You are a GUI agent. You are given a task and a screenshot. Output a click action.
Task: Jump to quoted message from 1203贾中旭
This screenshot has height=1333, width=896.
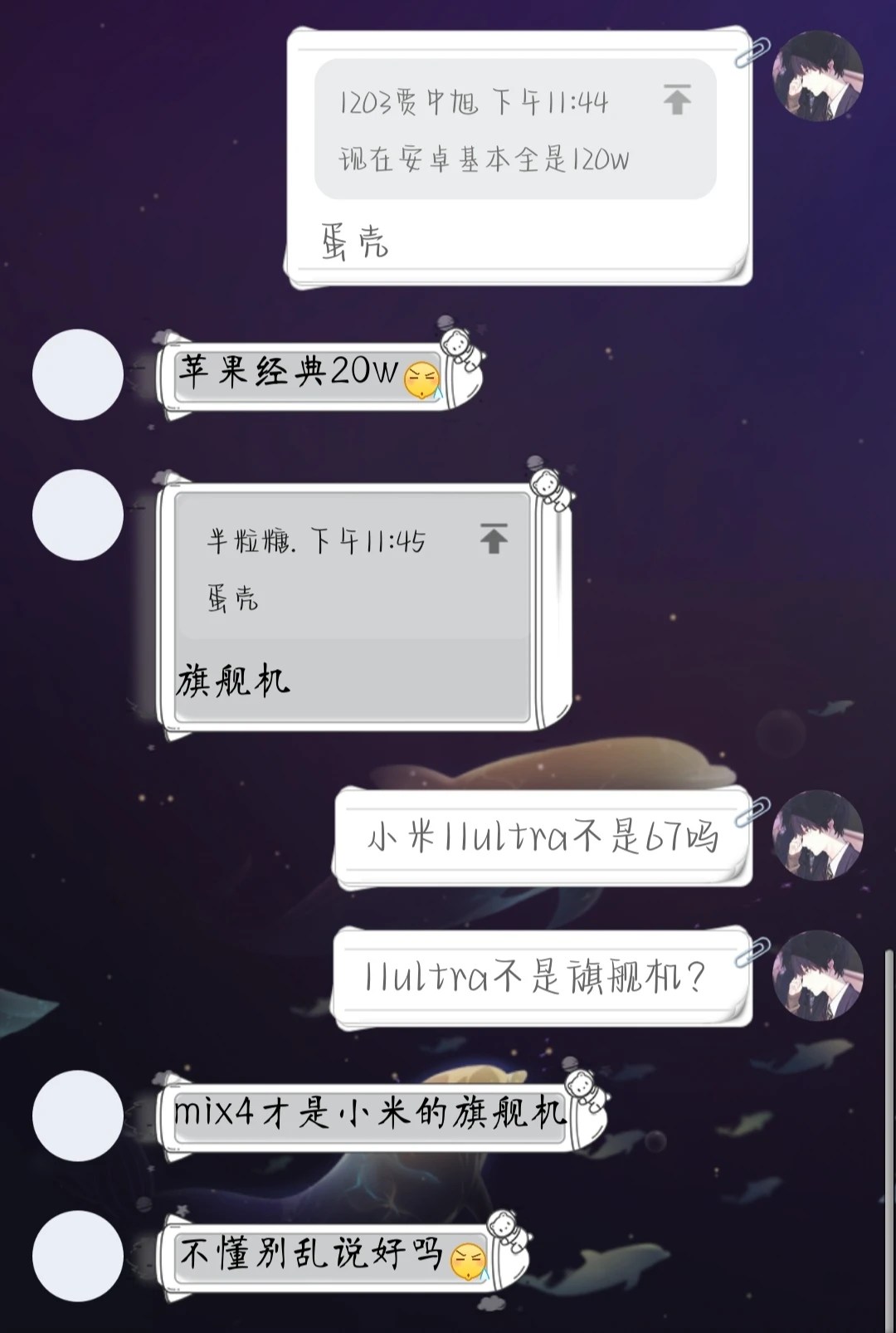677,100
